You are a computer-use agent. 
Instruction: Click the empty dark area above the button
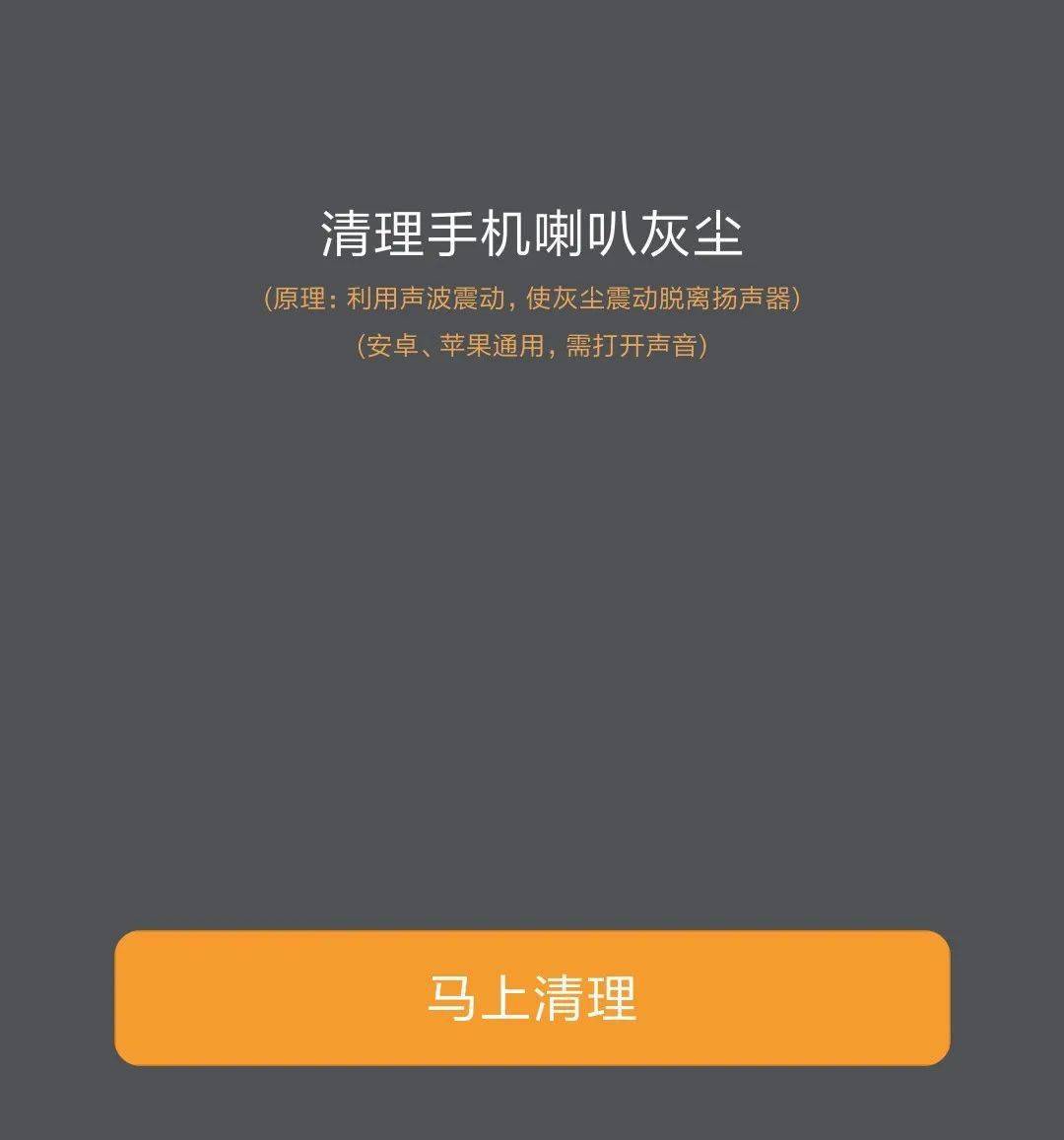pyautogui.click(x=532, y=640)
